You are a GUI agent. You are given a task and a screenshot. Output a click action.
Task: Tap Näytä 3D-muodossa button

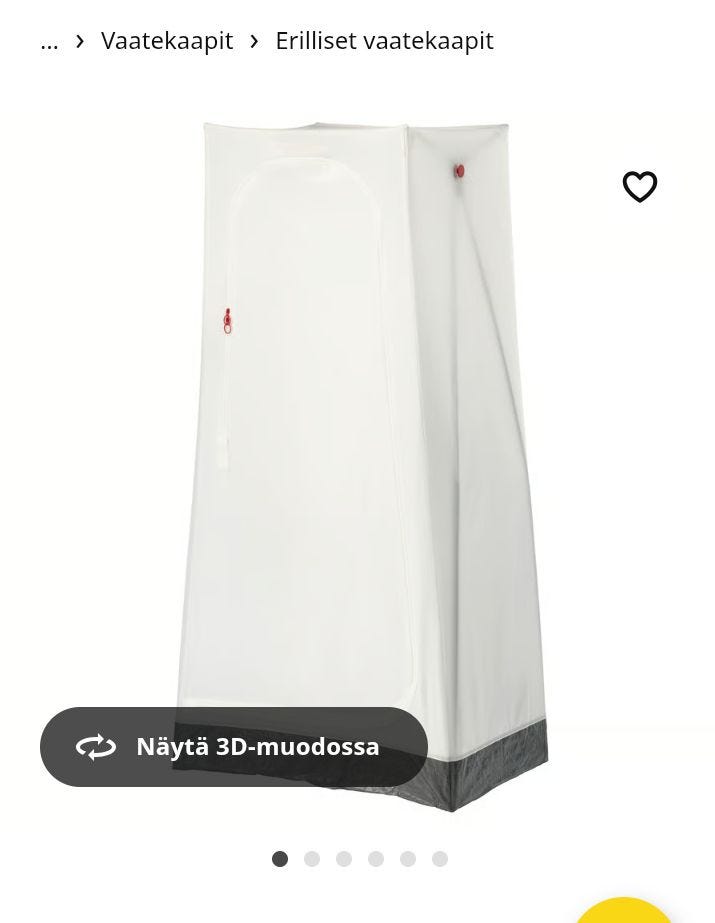[234, 747]
